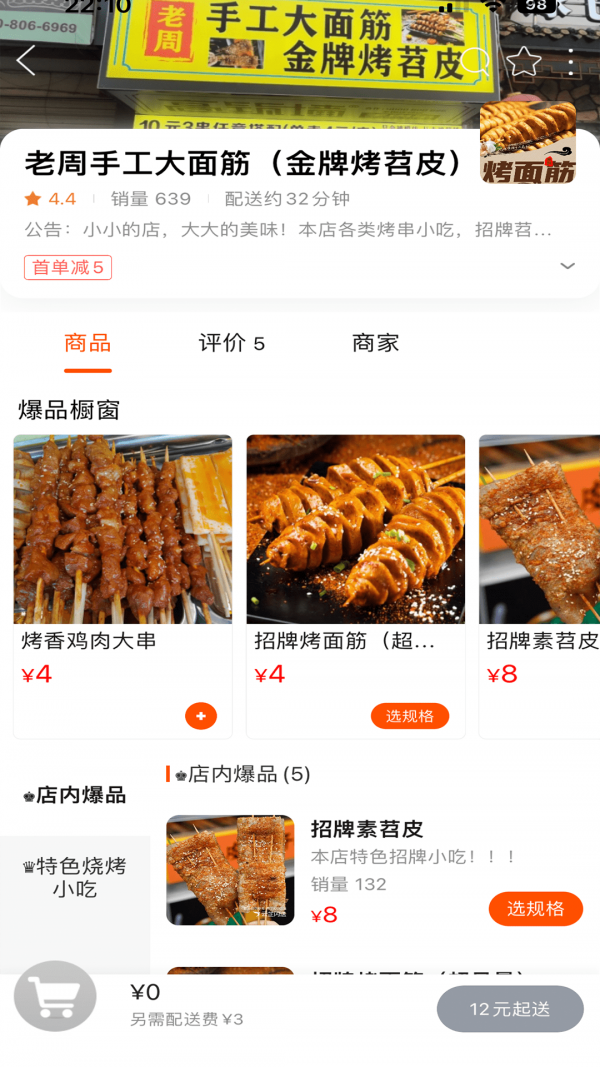Go back using the top arrow
This screenshot has height=1067, width=600.
click(27, 61)
